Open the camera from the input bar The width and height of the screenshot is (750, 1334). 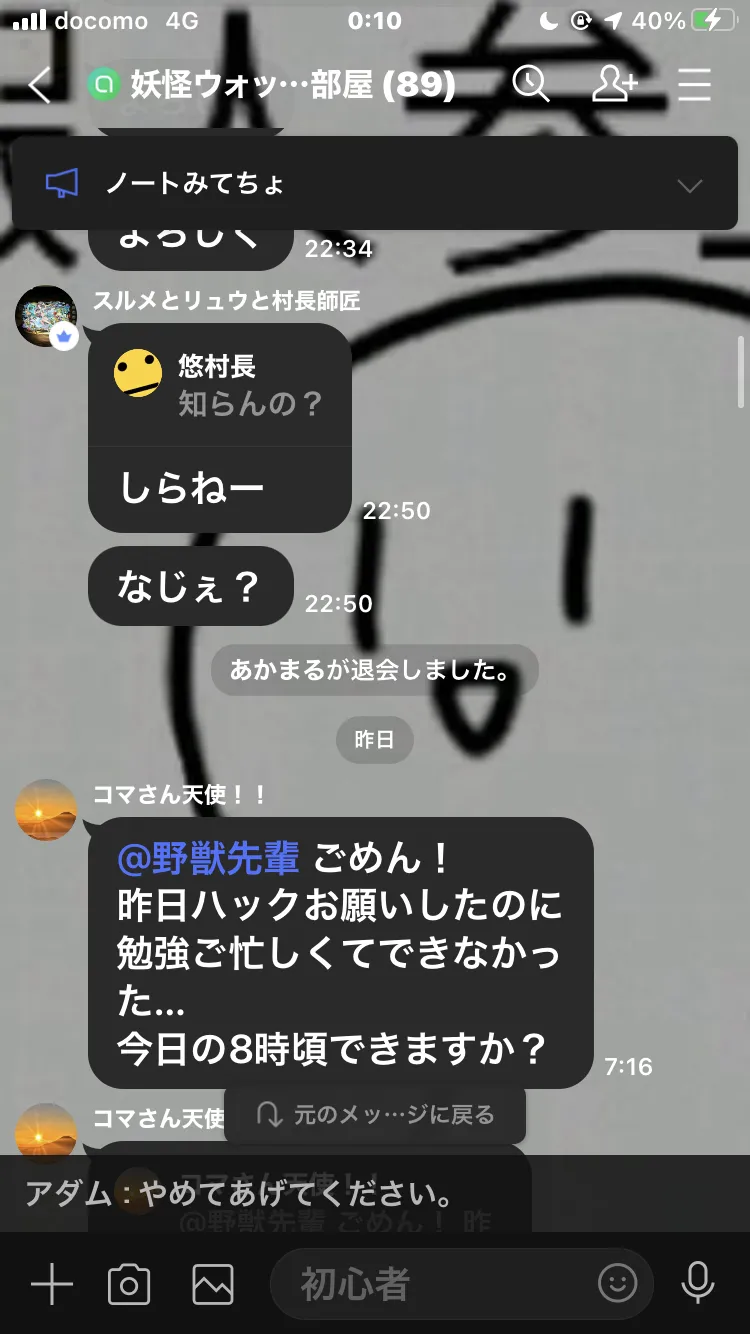(129, 1284)
